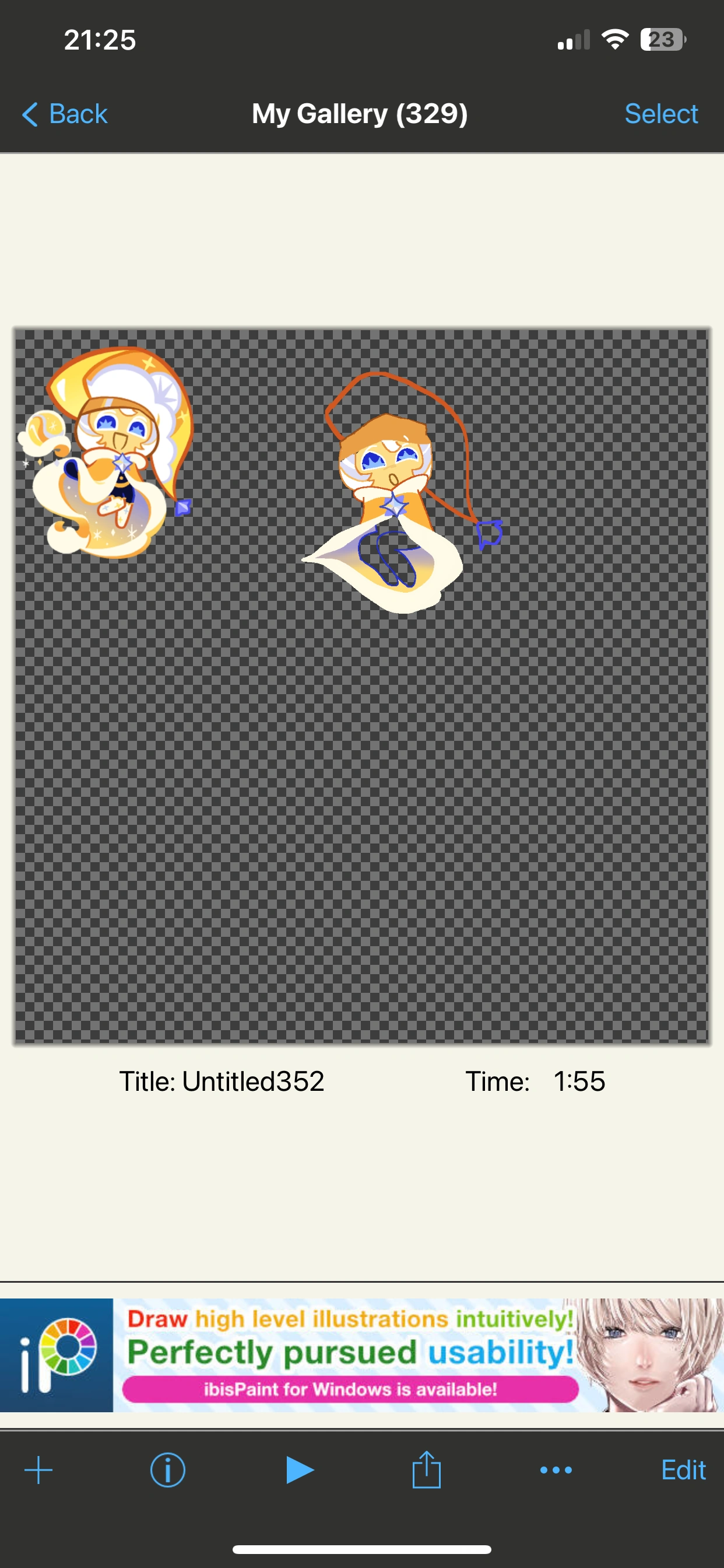
Task: Tap Select in the top bar
Action: 660,114
